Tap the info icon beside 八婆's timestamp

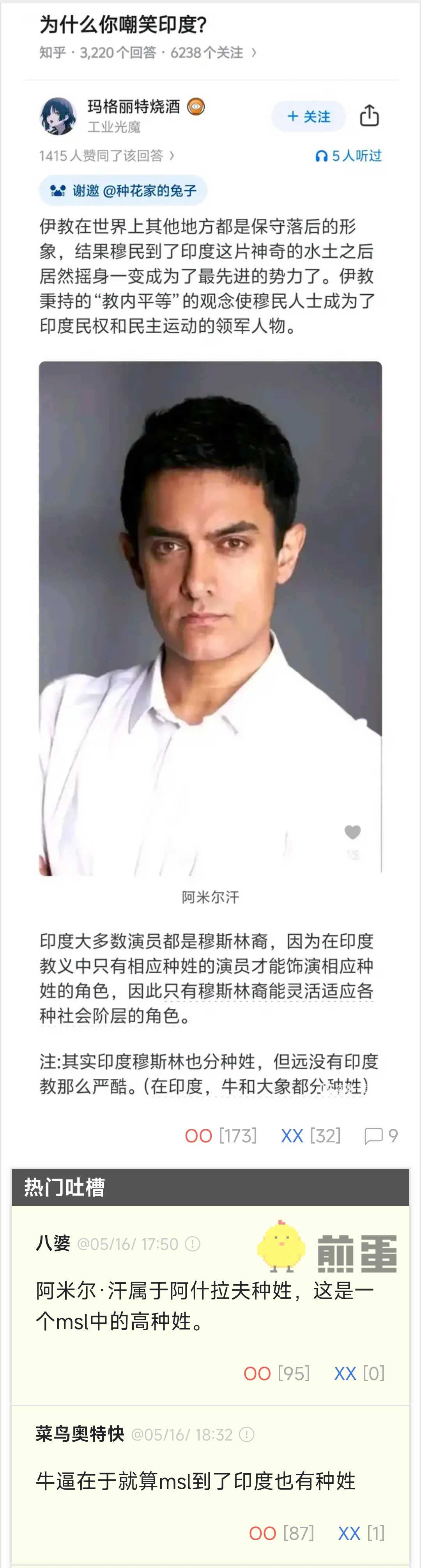point(192,1244)
